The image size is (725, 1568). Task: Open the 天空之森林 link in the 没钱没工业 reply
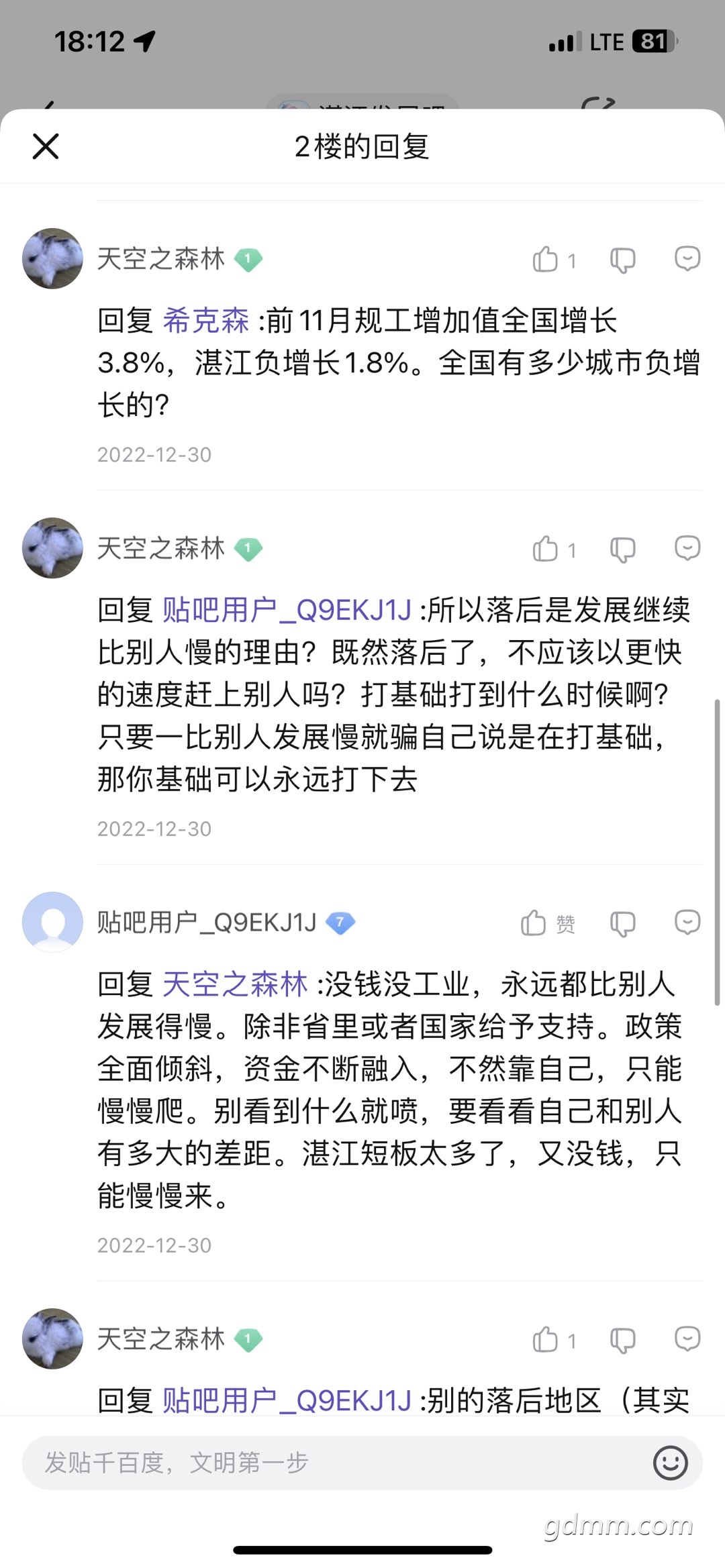[235, 985]
